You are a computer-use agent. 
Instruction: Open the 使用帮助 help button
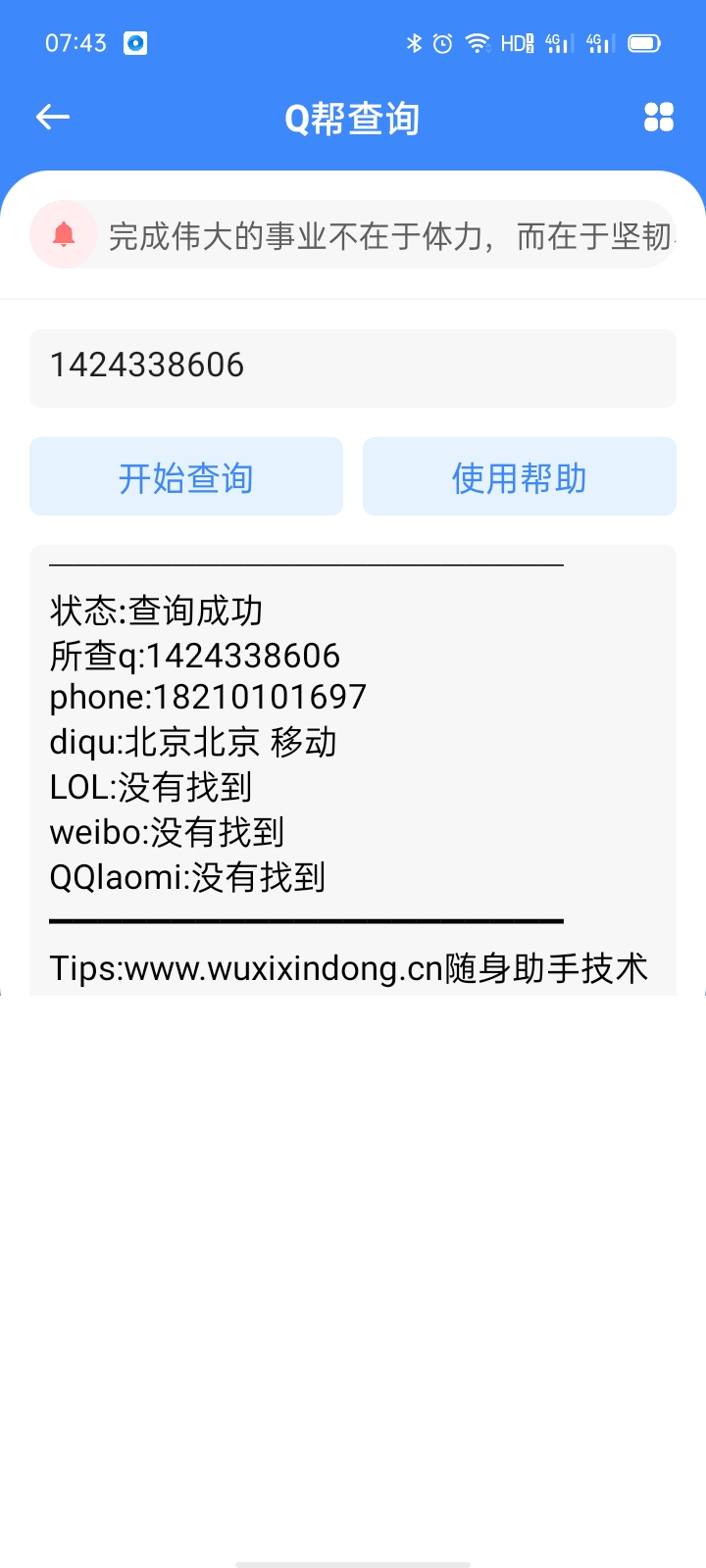point(520,477)
